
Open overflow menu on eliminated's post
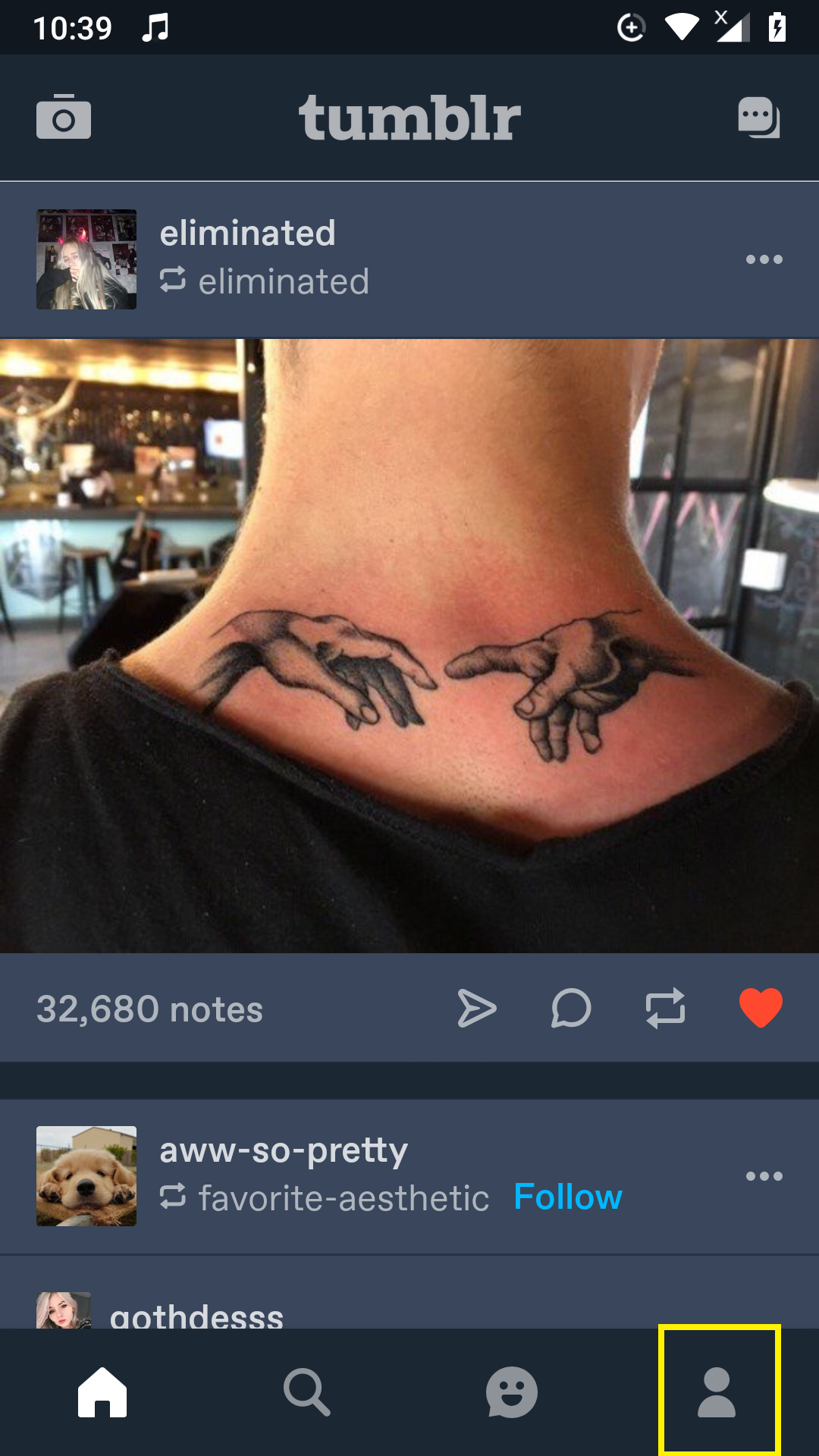pyautogui.click(x=764, y=259)
